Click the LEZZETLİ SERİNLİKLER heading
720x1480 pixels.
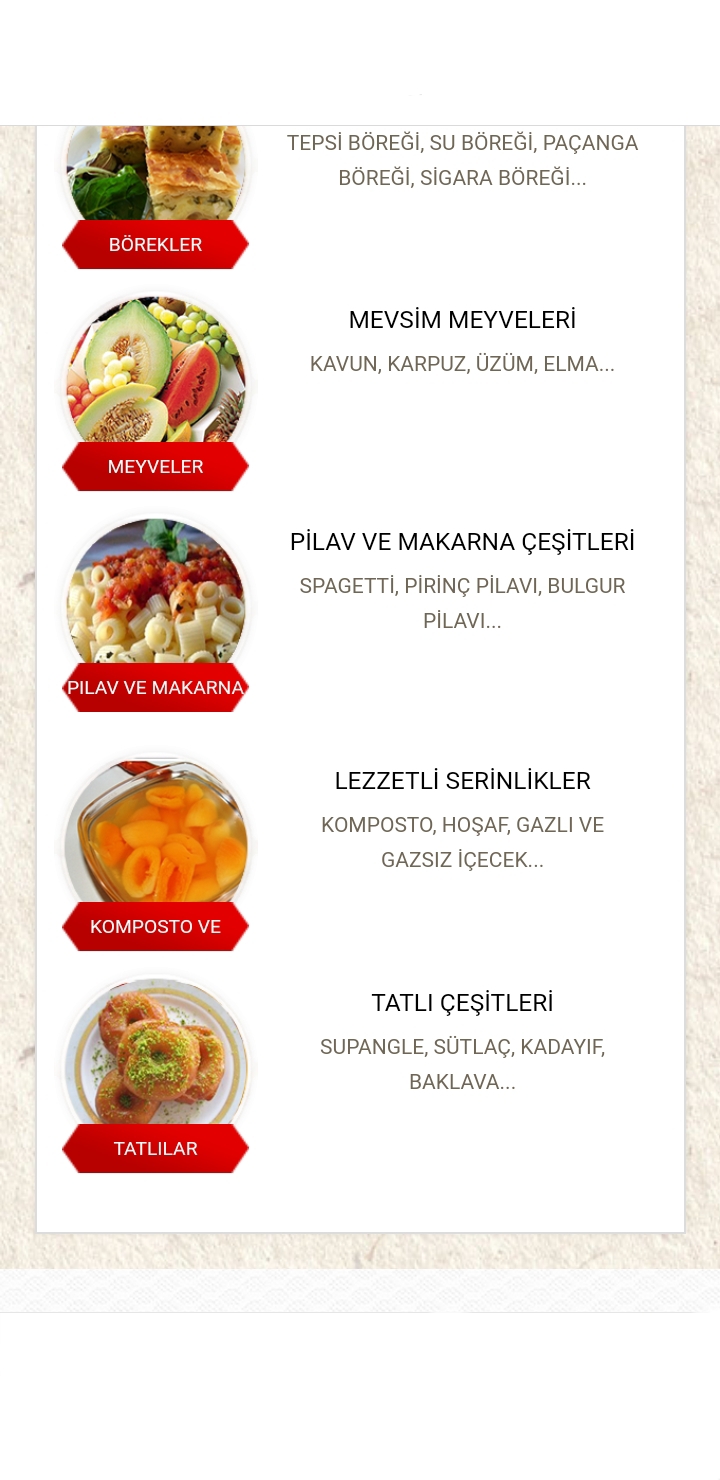(x=462, y=780)
